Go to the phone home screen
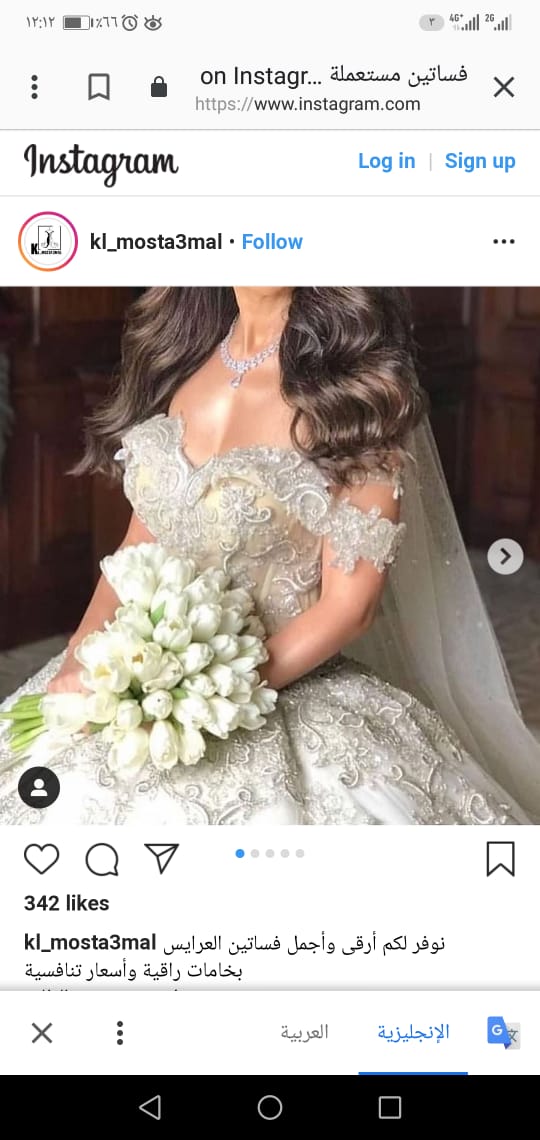Viewport: 540px width, 1140px height. point(270,1107)
